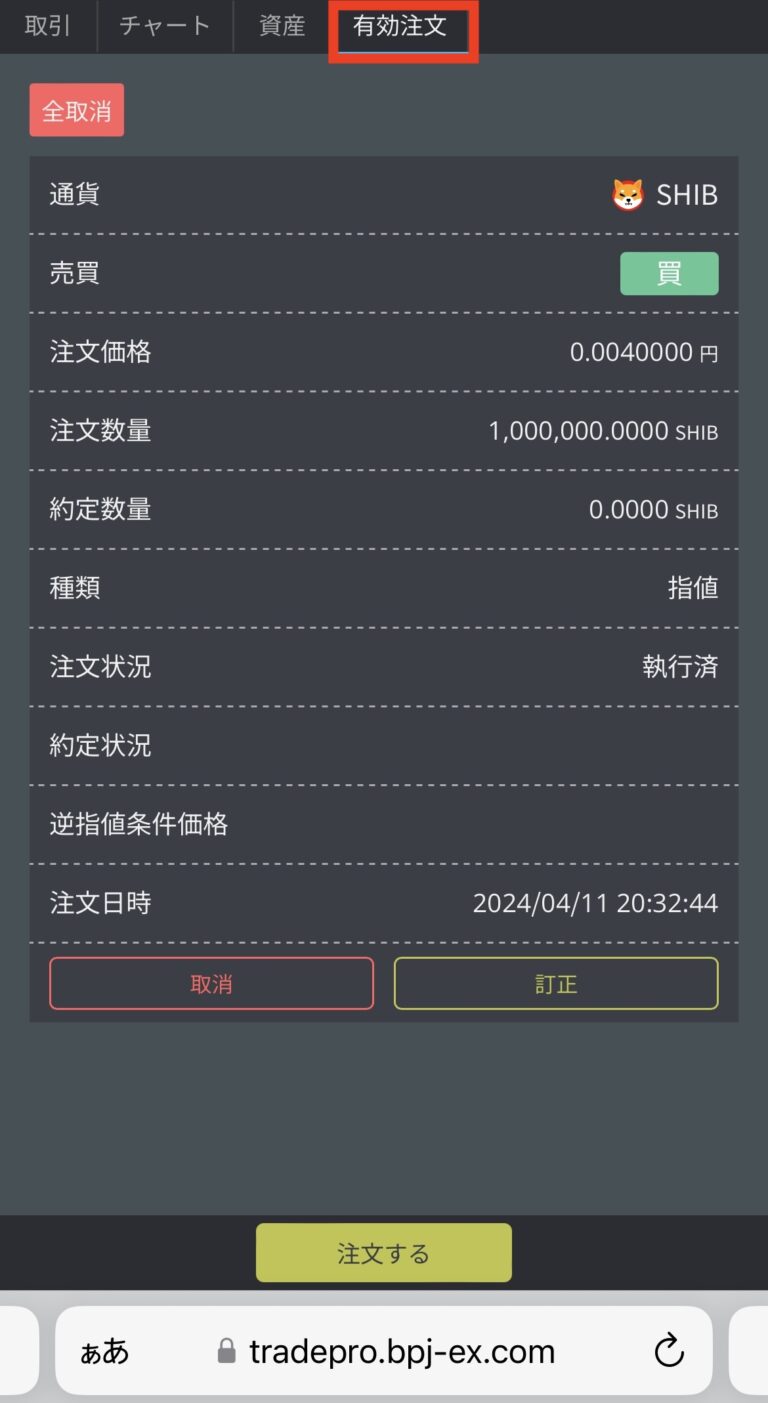Screen dimensions: 768x1403
Task: Switch to the 取引 tab
Action: pos(47,26)
